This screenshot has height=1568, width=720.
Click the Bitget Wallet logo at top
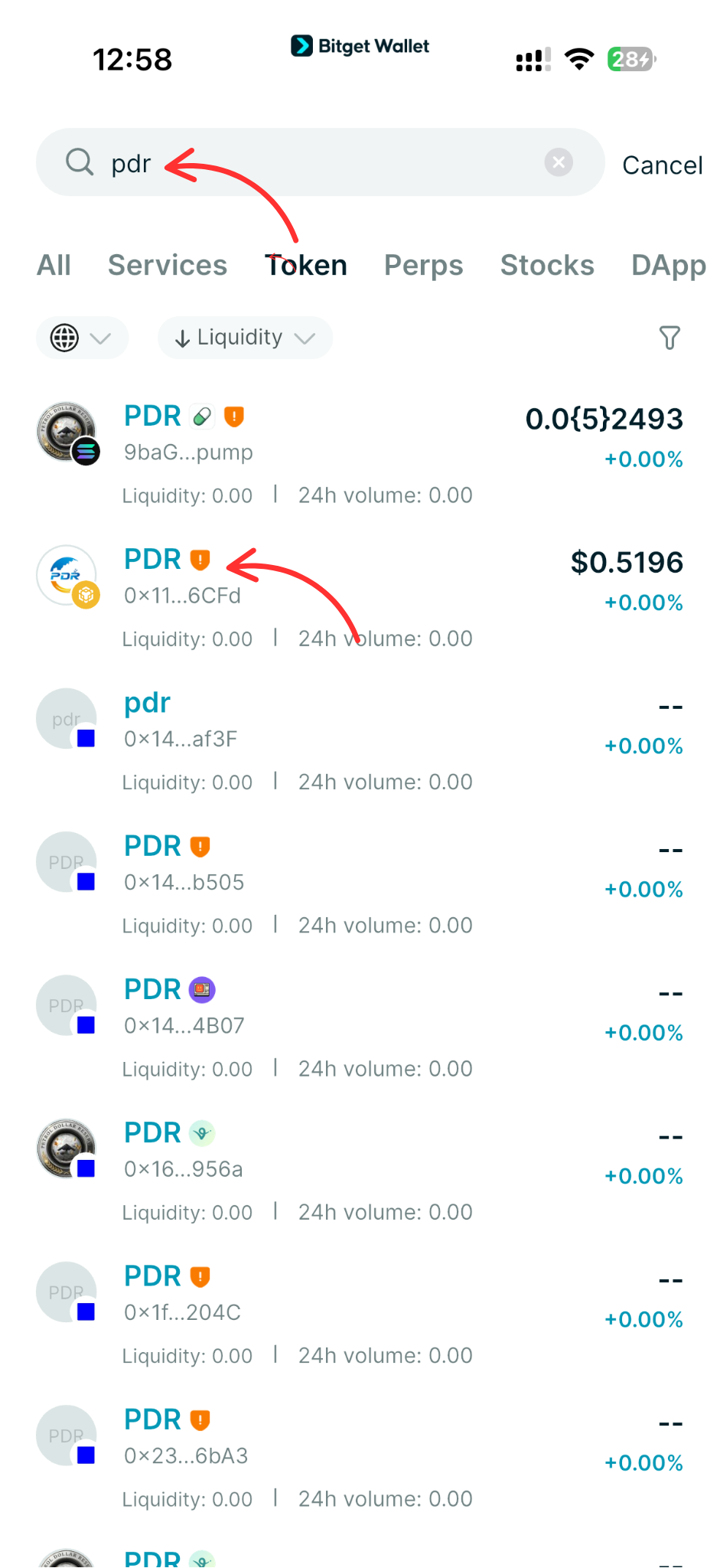pos(360,46)
